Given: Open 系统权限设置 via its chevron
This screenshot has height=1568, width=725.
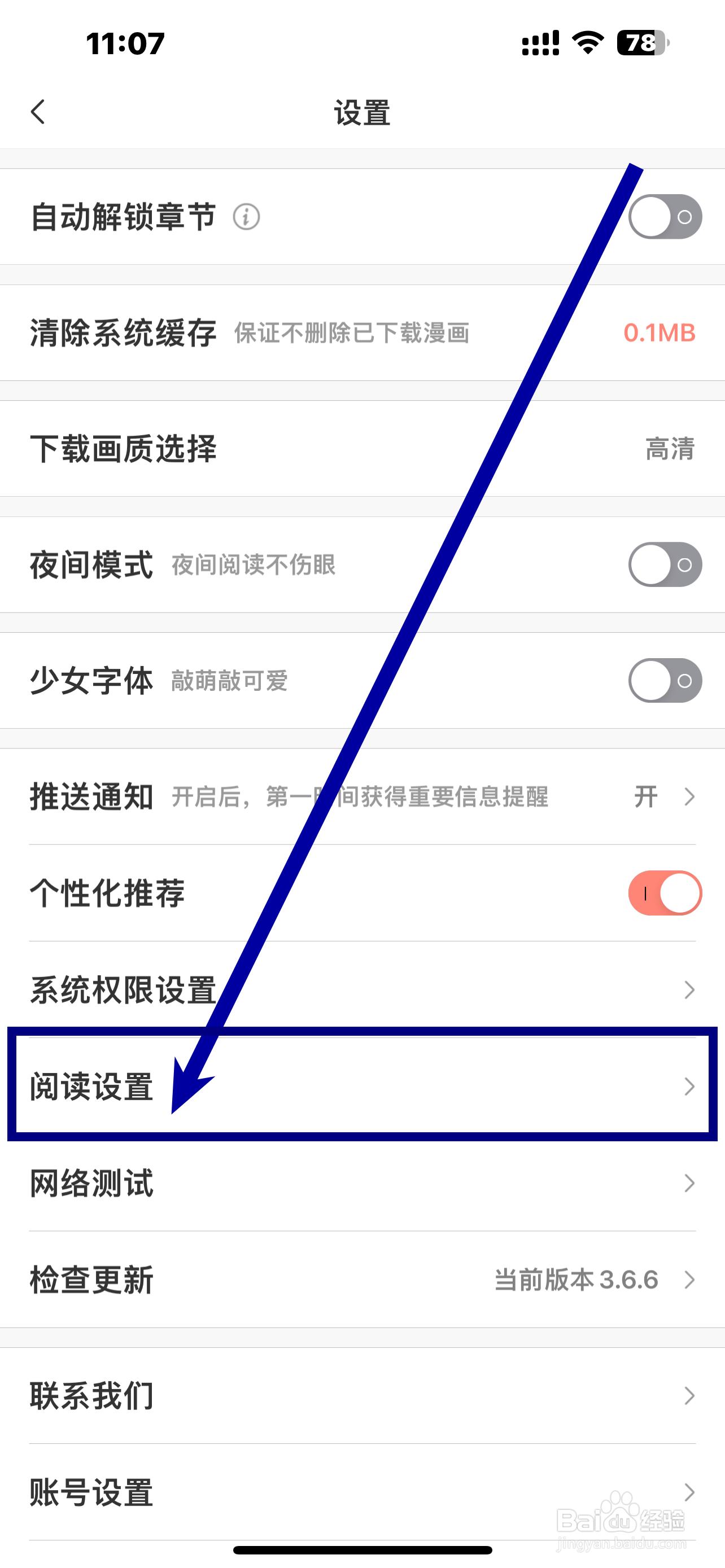Looking at the screenshot, I should [688, 989].
